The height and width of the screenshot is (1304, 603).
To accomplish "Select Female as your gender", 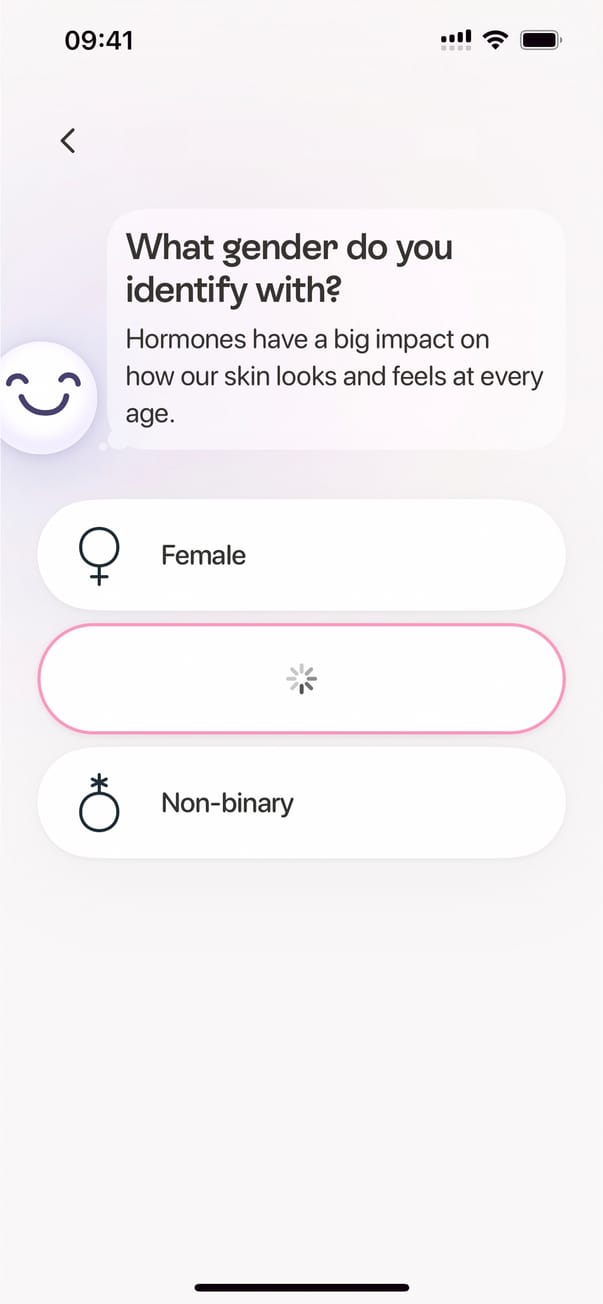I will click(x=300, y=555).
